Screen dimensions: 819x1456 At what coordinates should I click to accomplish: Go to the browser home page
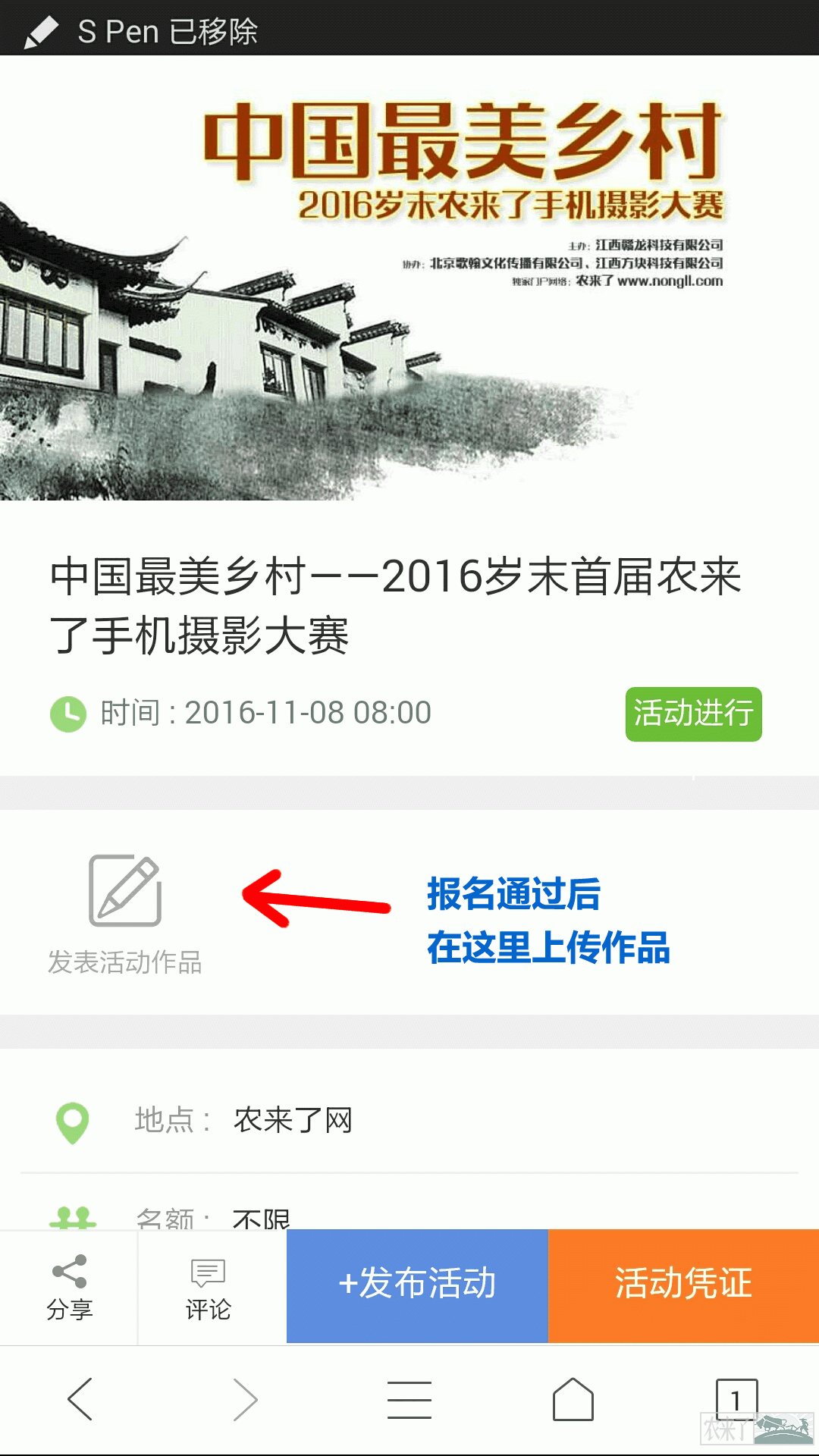point(573,1399)
